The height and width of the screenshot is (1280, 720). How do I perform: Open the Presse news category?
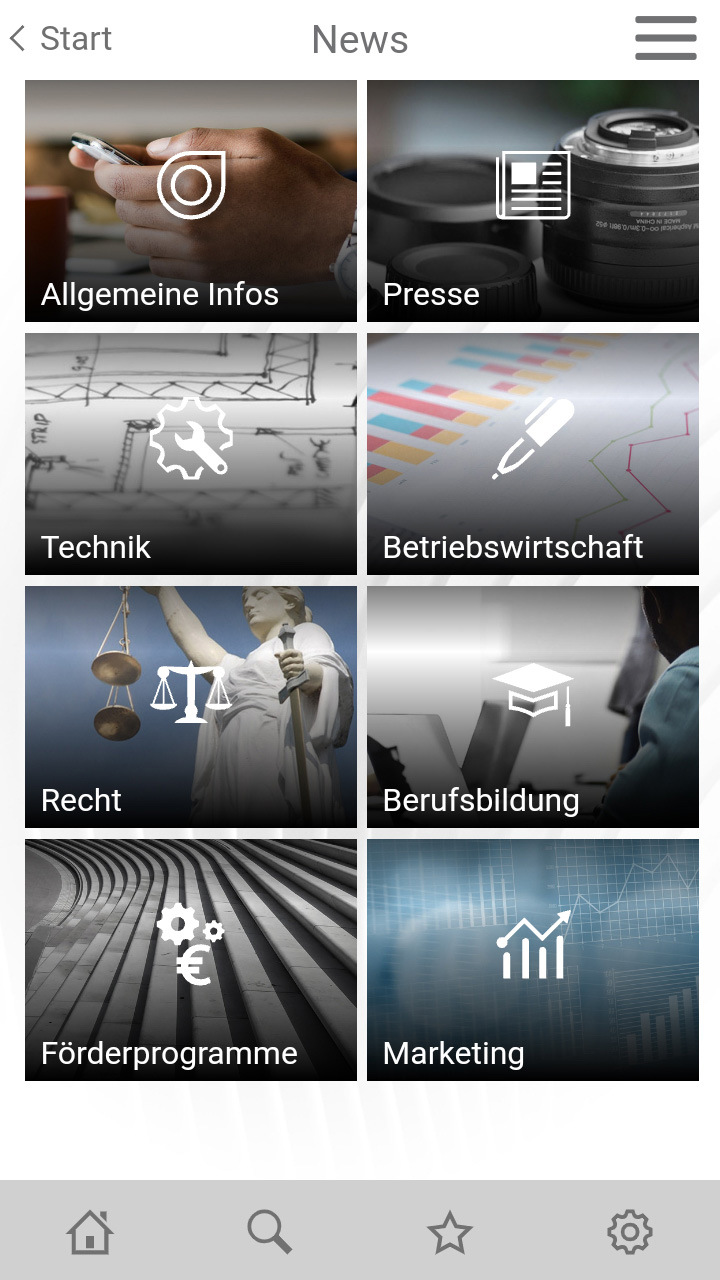pyautogui.click(x=533, y=200)
